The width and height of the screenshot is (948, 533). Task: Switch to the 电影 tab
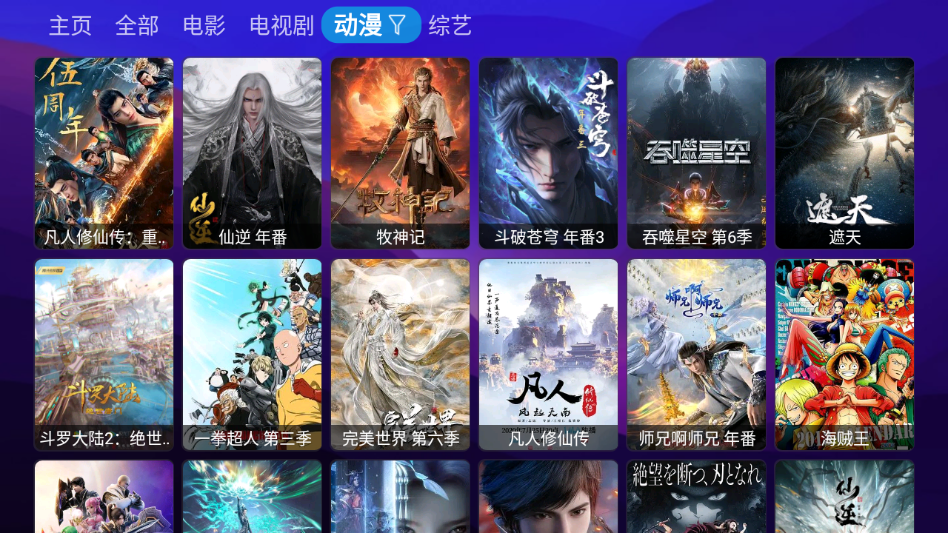204,26
